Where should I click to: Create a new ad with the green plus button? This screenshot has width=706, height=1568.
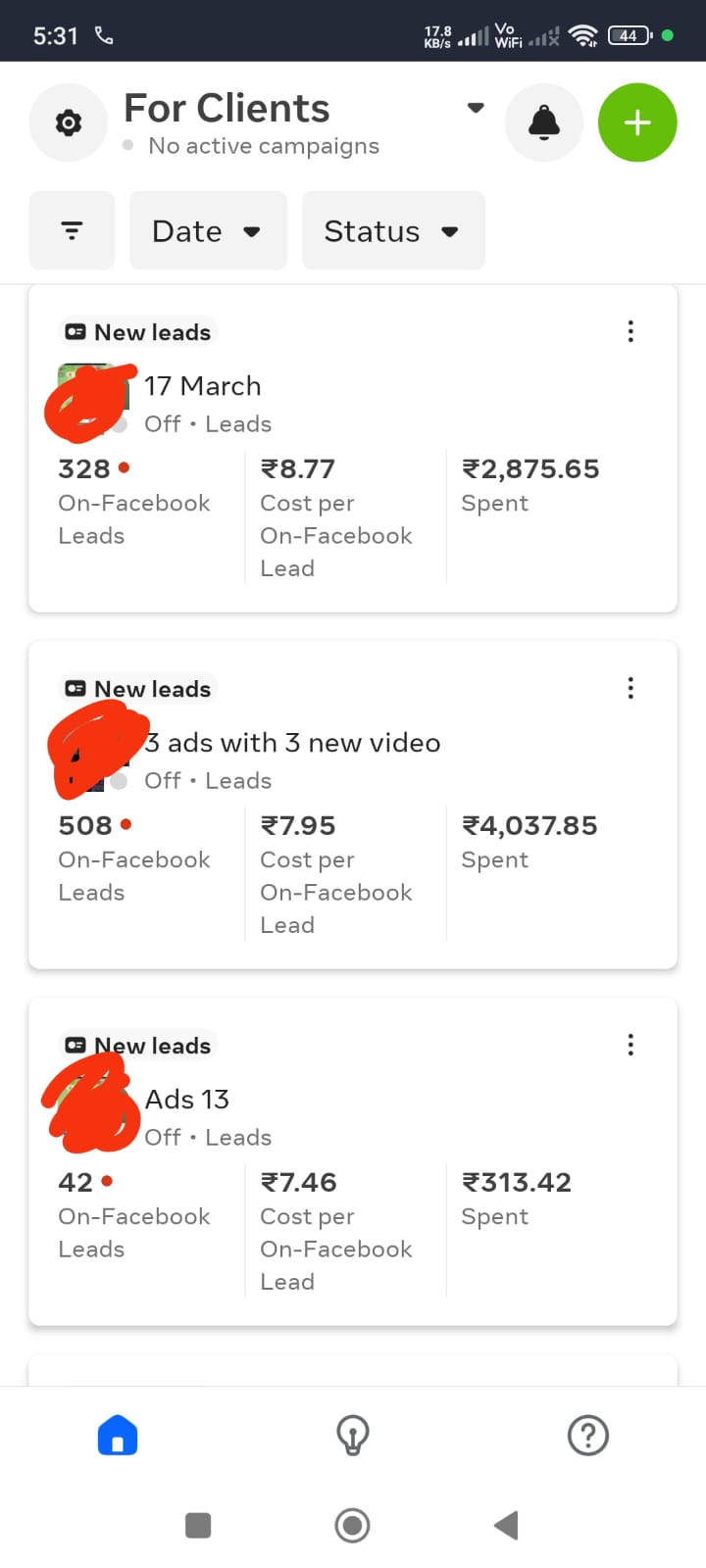[x=637, y=123]
